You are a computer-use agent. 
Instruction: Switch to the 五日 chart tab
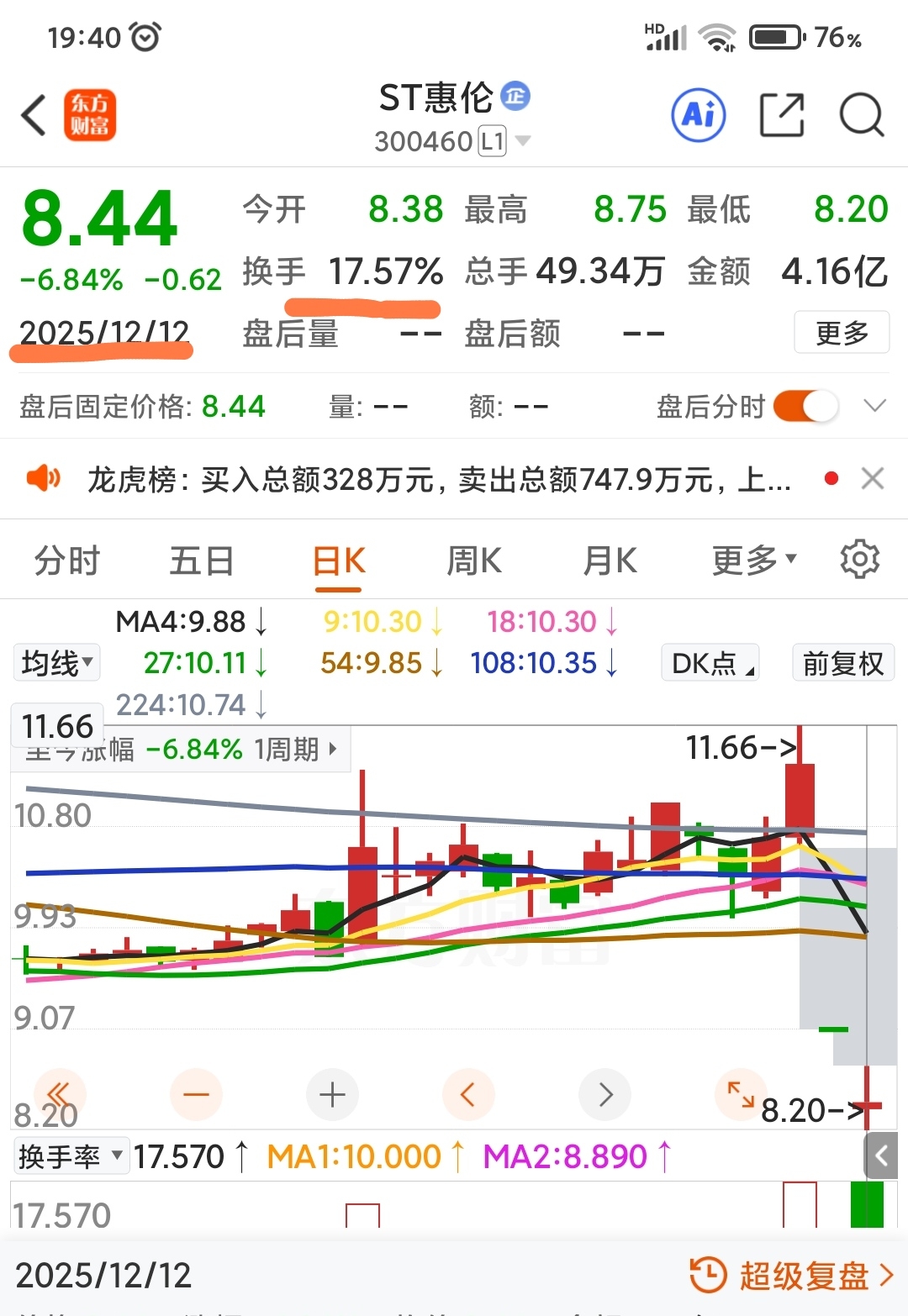coord(202,561)
